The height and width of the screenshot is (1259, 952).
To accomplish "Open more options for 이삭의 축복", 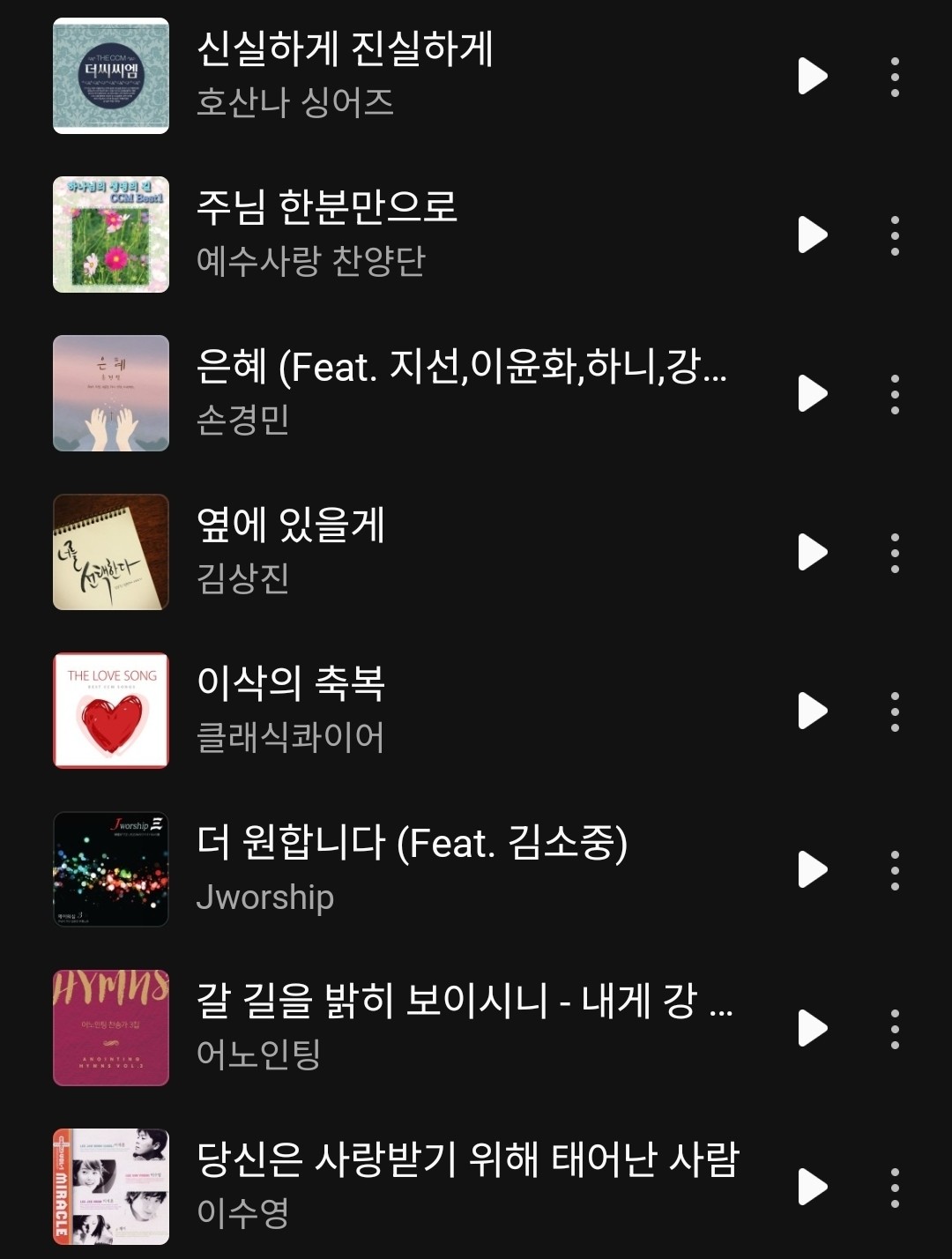I will coord(895,711).
